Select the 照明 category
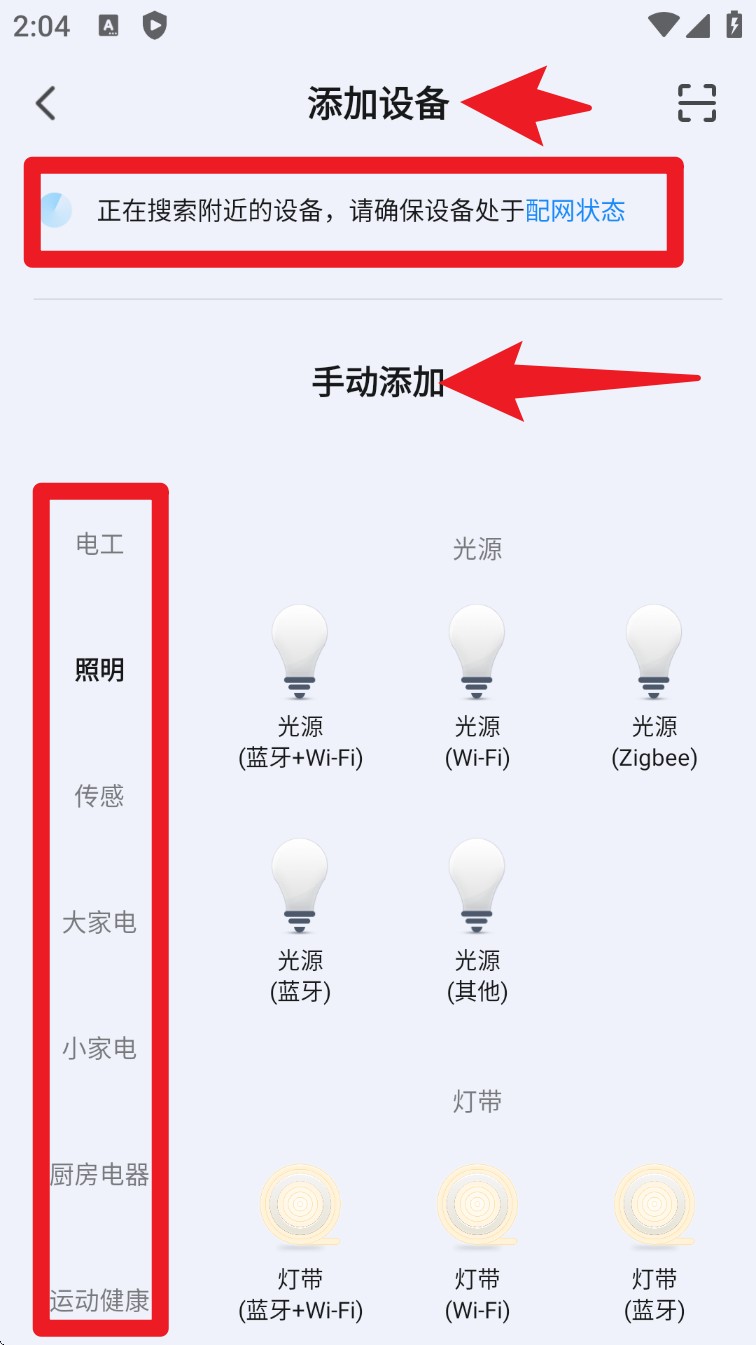This screenshot has height=1345, width=756. 100,670
